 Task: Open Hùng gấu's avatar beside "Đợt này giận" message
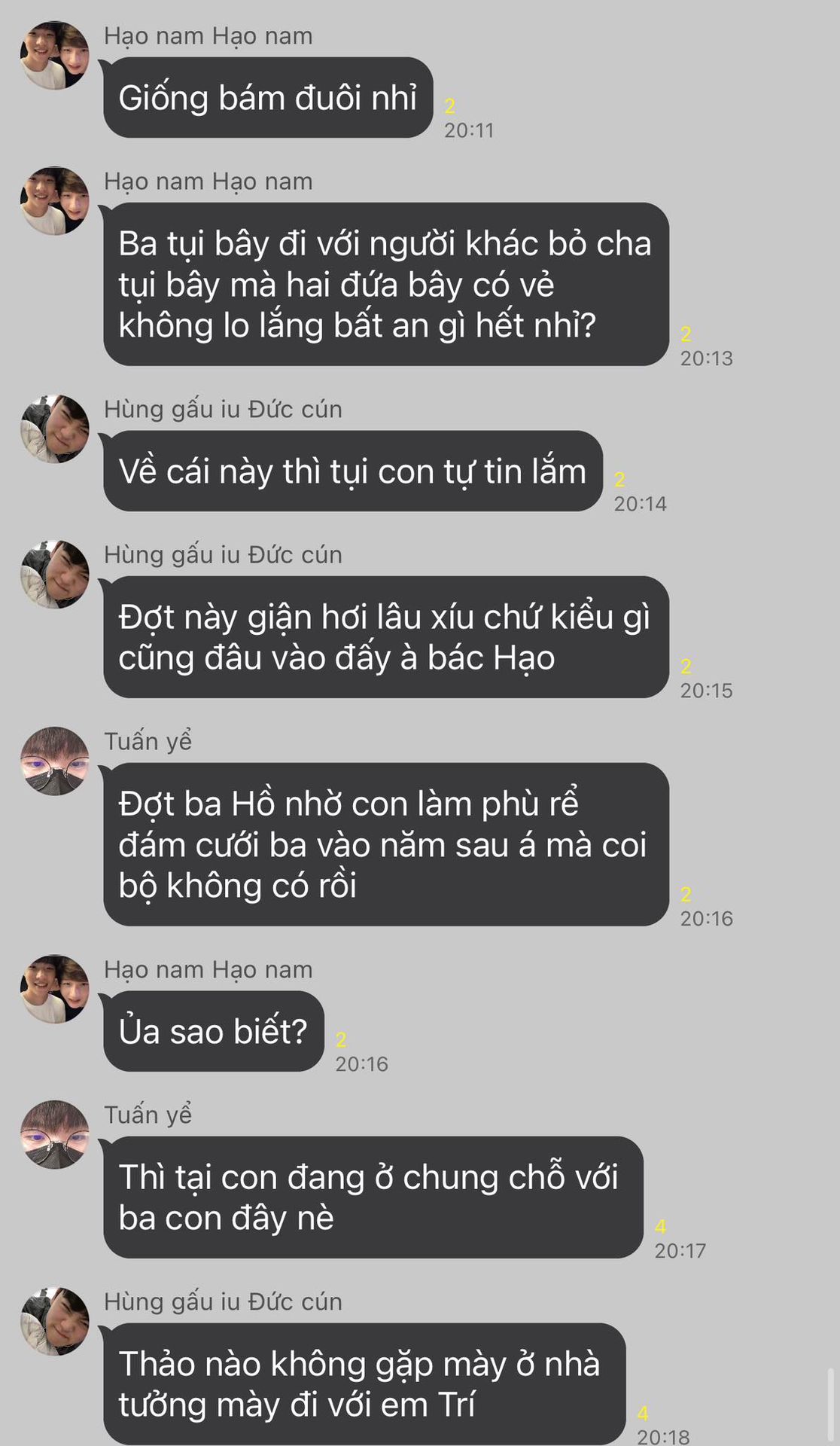click(x=54, y=575)
